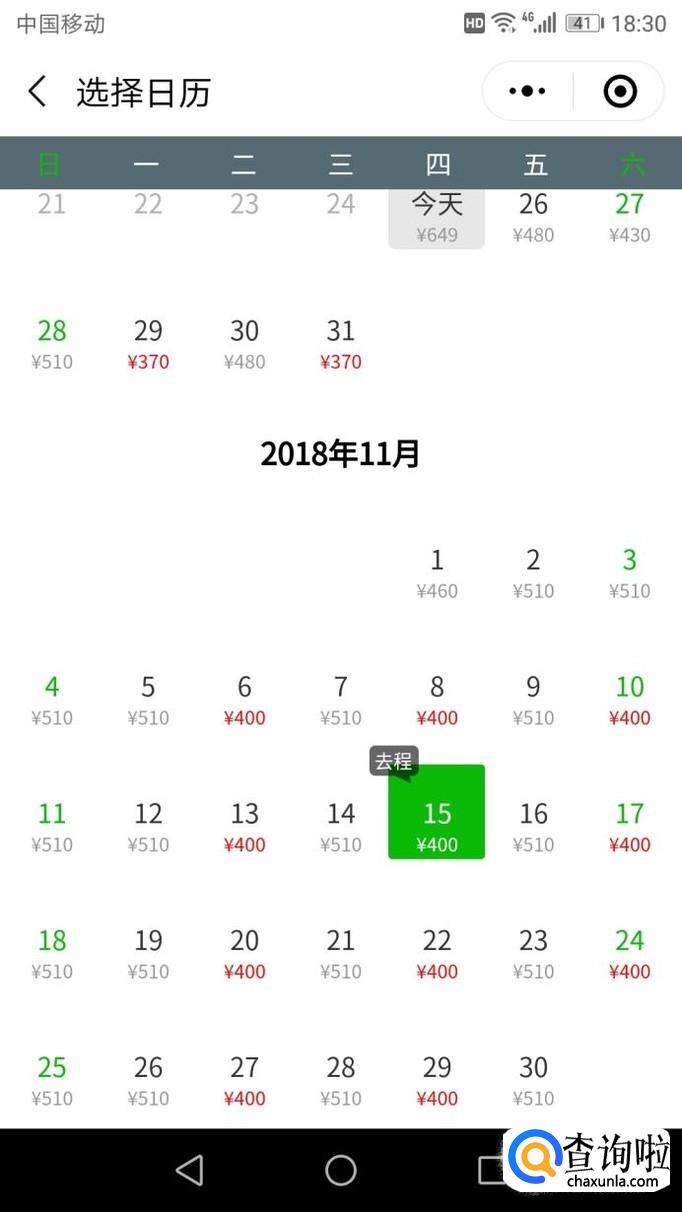Choose November 30 priced ¥510
This screenshot has height=1212, width=682.
(533, 1081)
